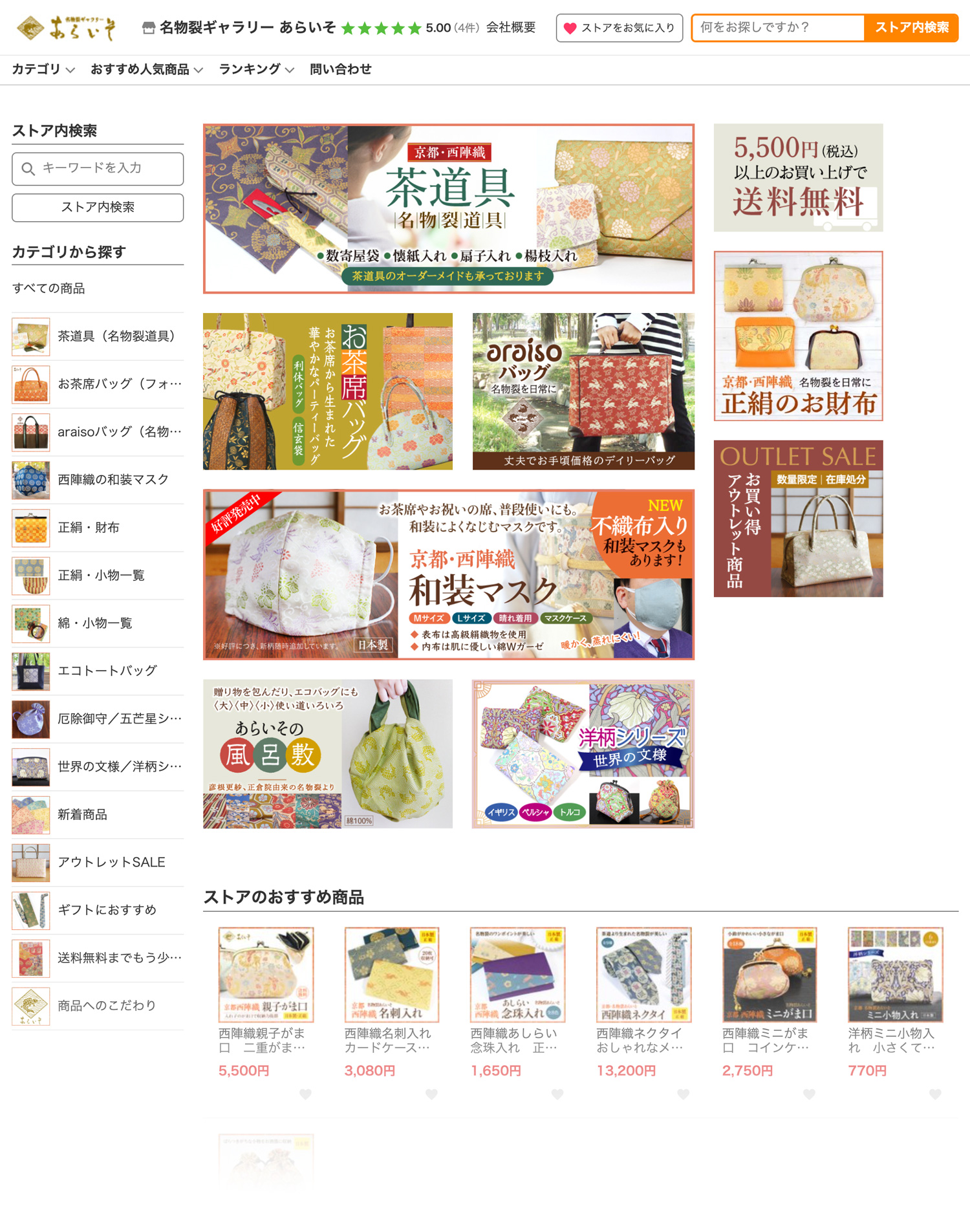This screenshot has width=970, height=1232.
Task: Open the 茶道具 top banner
Action: (x=448, y=208)
